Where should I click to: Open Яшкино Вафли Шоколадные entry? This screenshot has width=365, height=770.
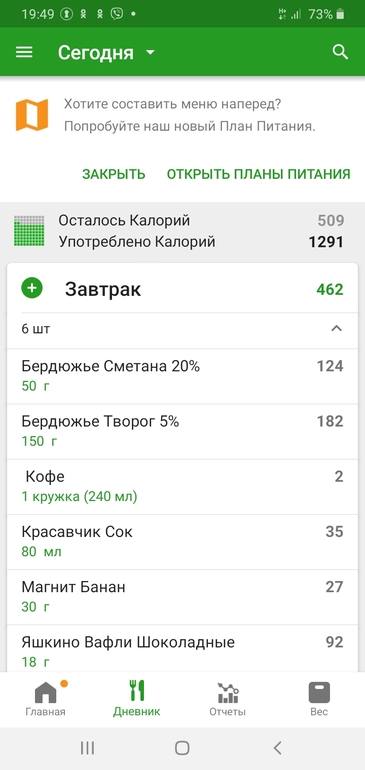182,648
